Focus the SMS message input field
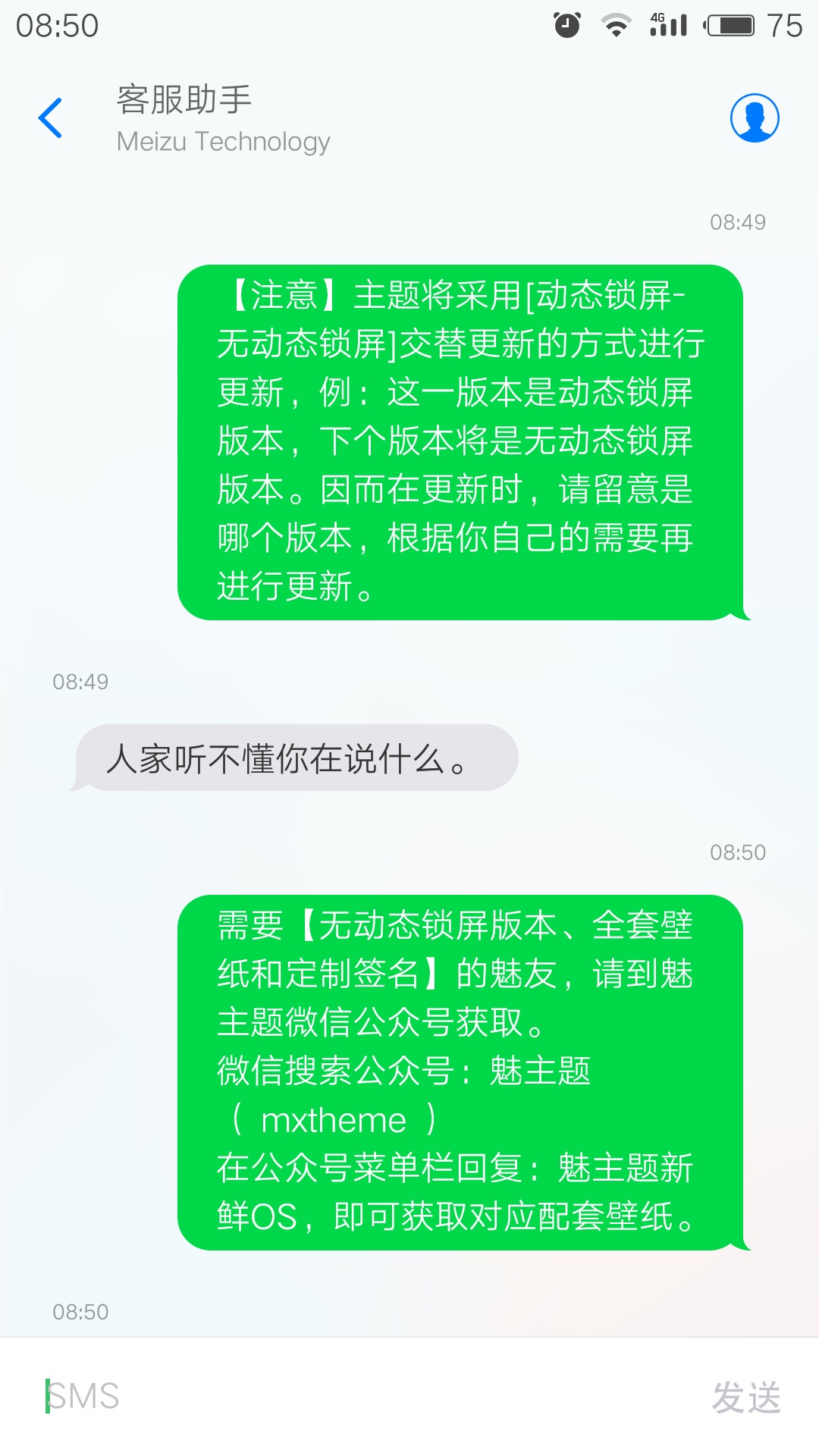 click(x=364, y=1396)
